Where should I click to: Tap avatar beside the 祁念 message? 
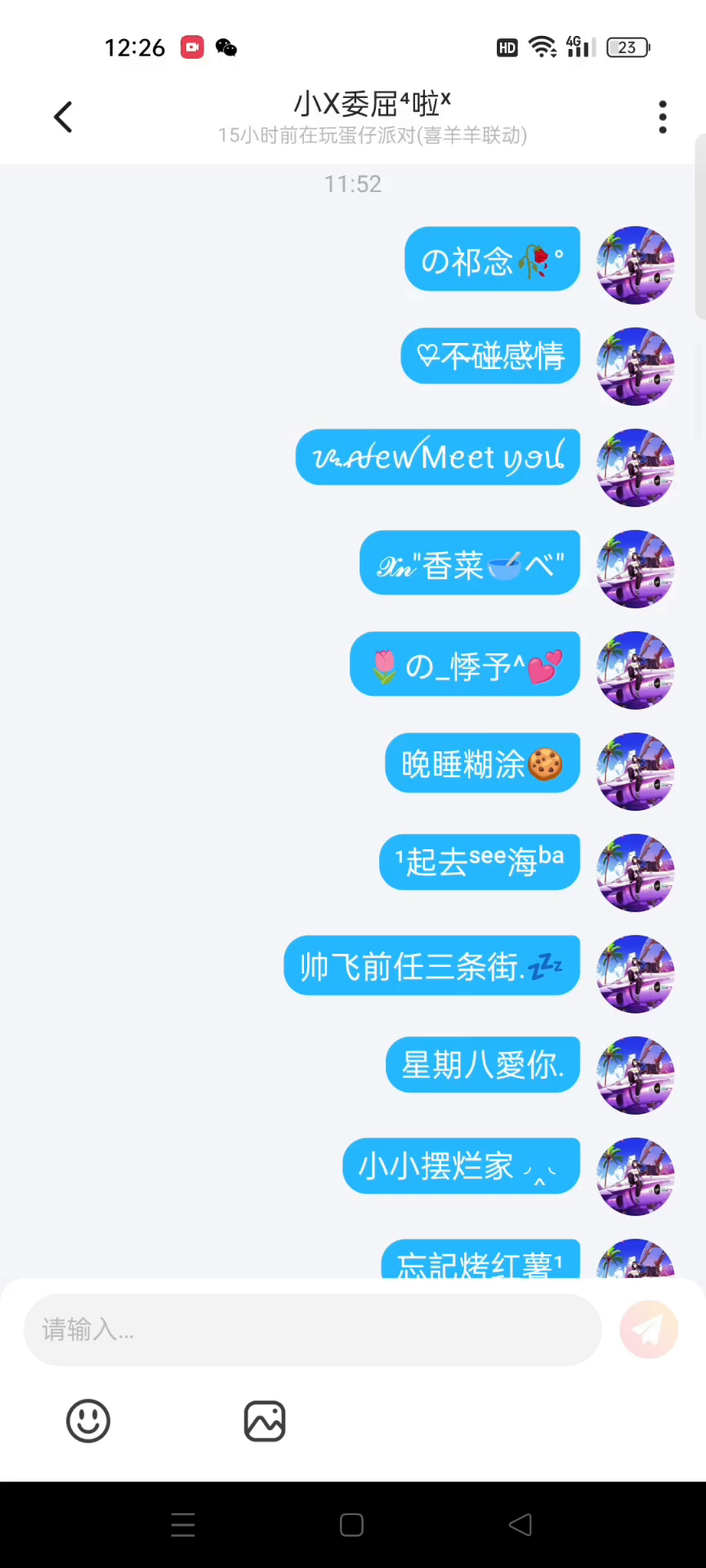click(635, 265)
